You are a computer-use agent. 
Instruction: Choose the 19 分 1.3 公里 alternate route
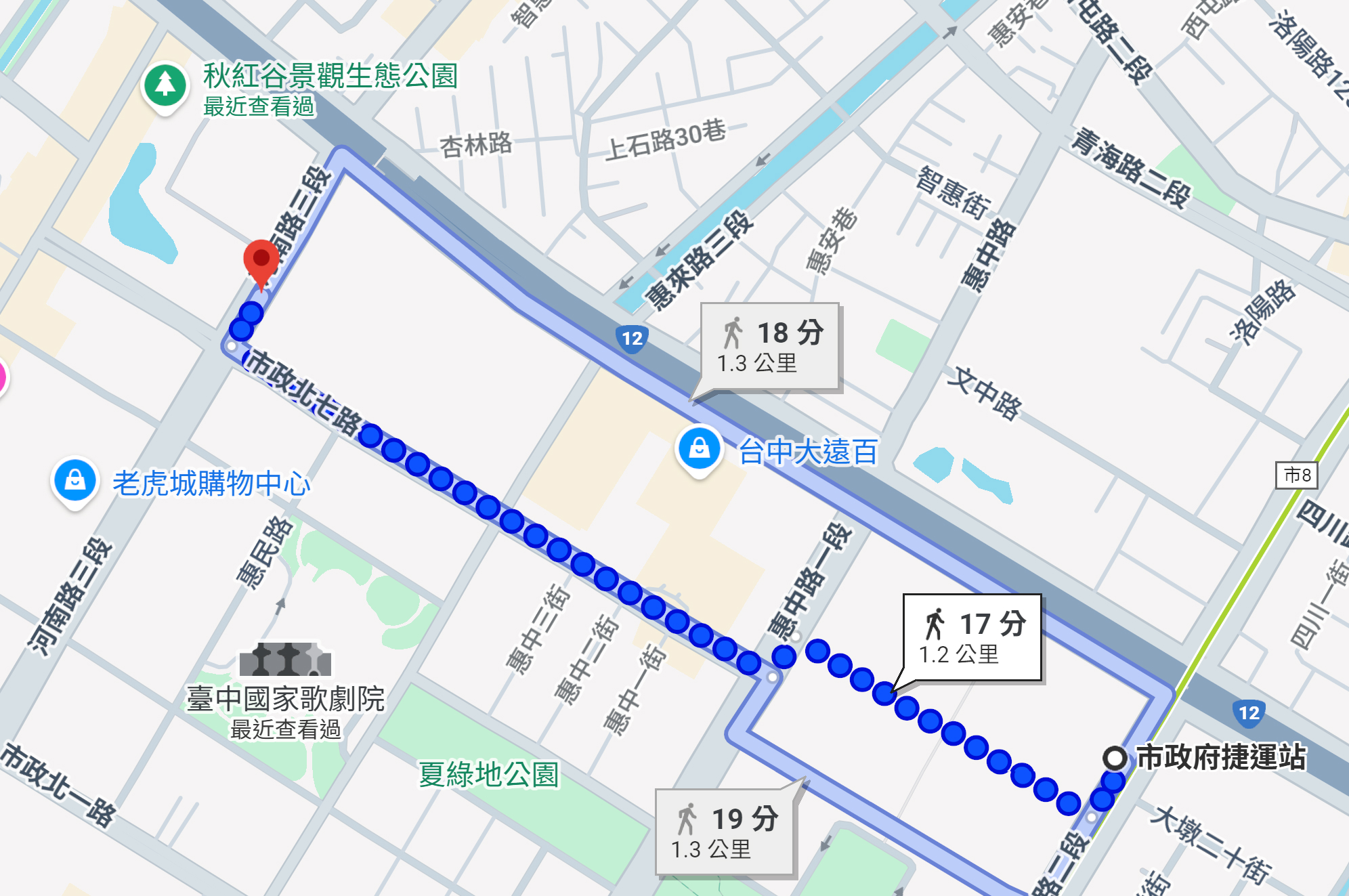[x=724, y=832]
